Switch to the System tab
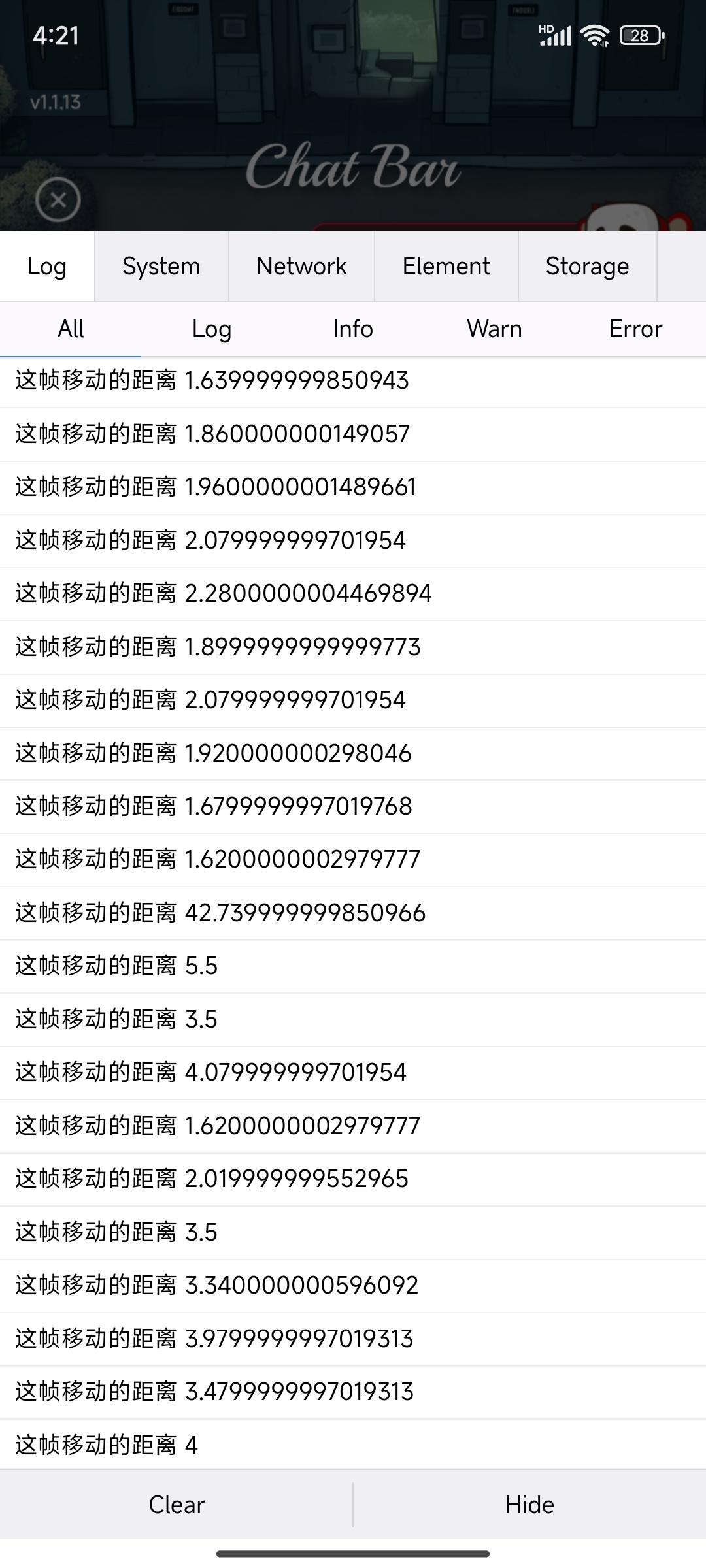 click(x=160, y=266)
